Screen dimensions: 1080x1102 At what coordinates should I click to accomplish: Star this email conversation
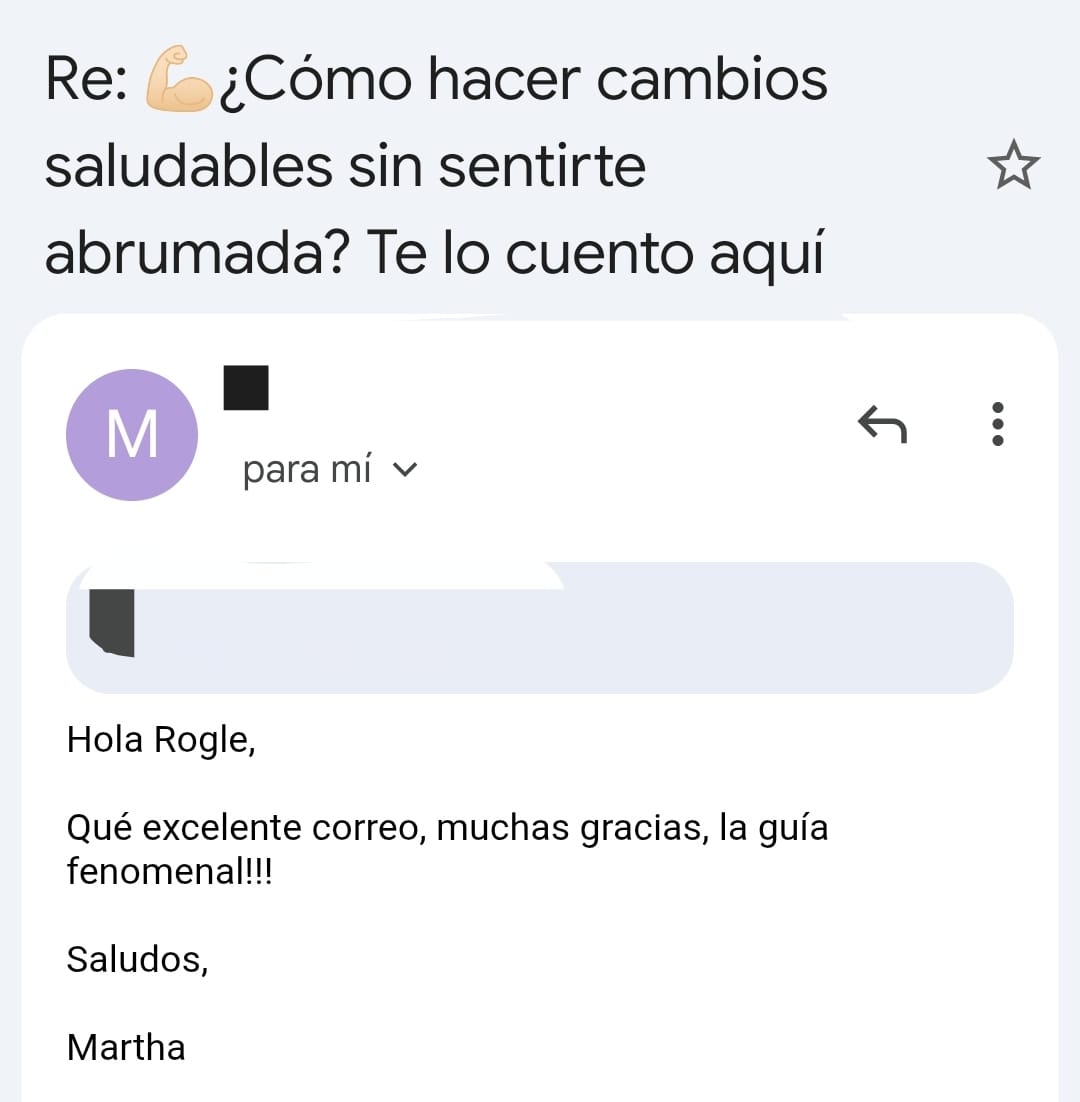click(1013, 165)
